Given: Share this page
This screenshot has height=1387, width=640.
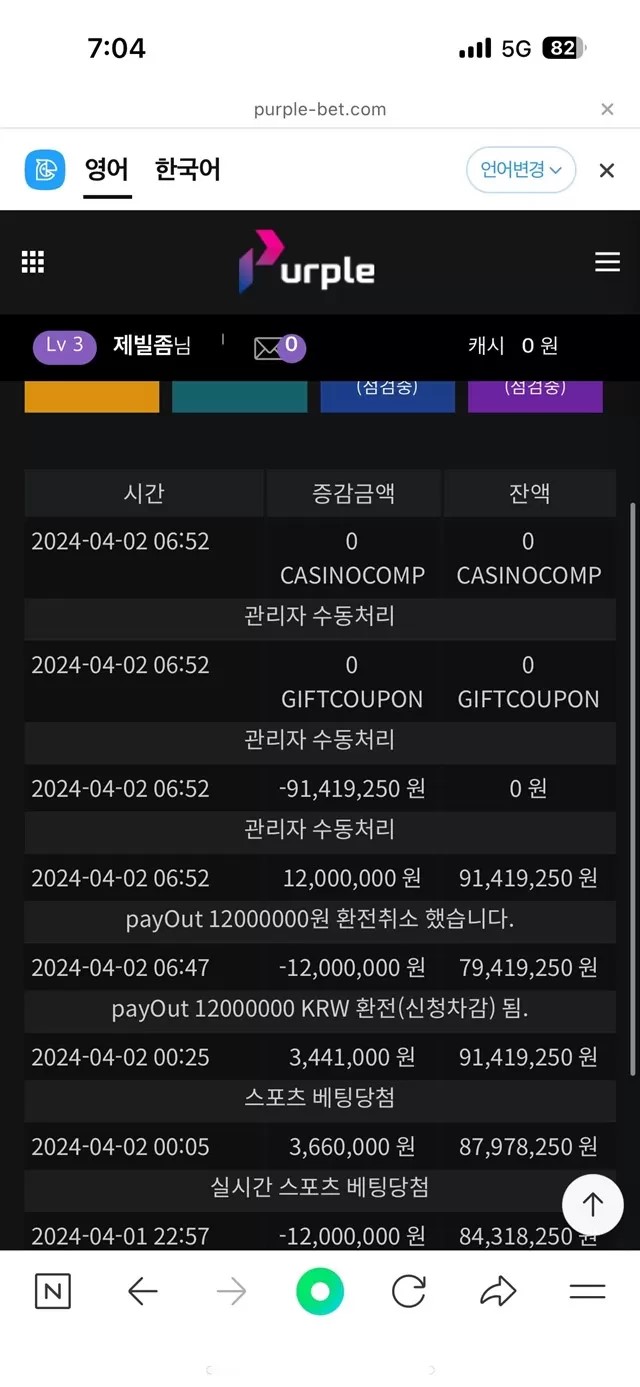Looking at the screenshot, I should [x=497, y=1292].
